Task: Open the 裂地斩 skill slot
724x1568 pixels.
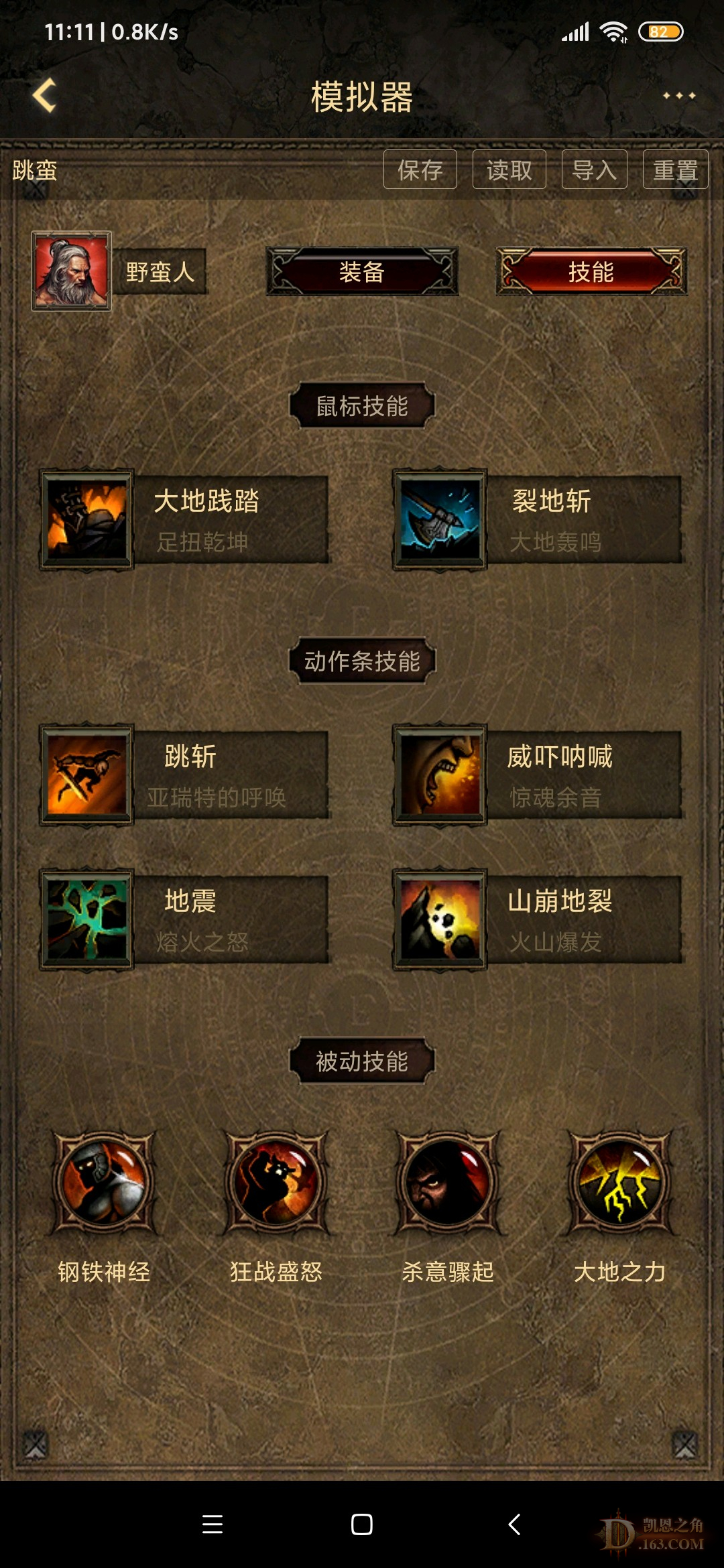Action: tap(538, 520)
